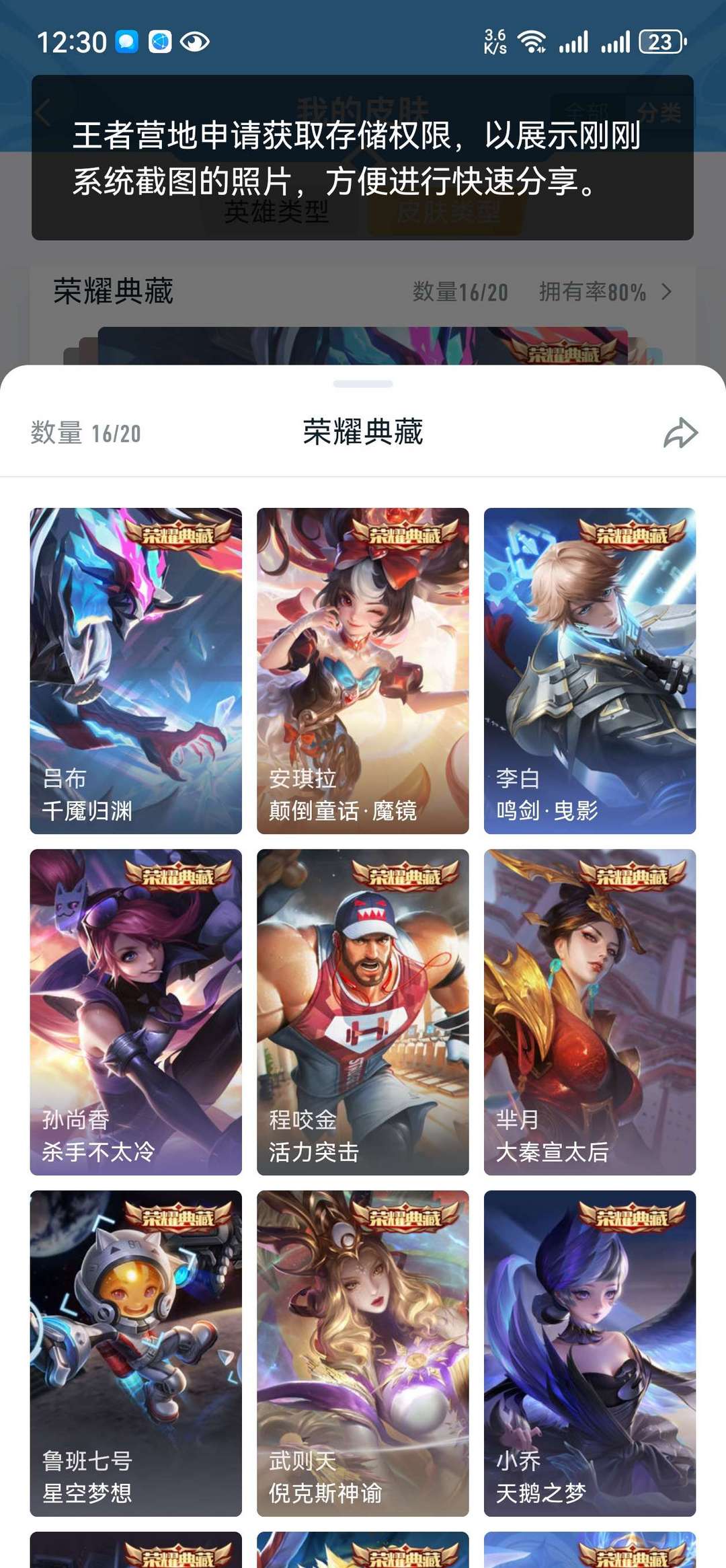Tap the eye-protection icon in the status bar
Image resolution: width=726 pixels, height=1568 pixels.
tap(194, 42)
